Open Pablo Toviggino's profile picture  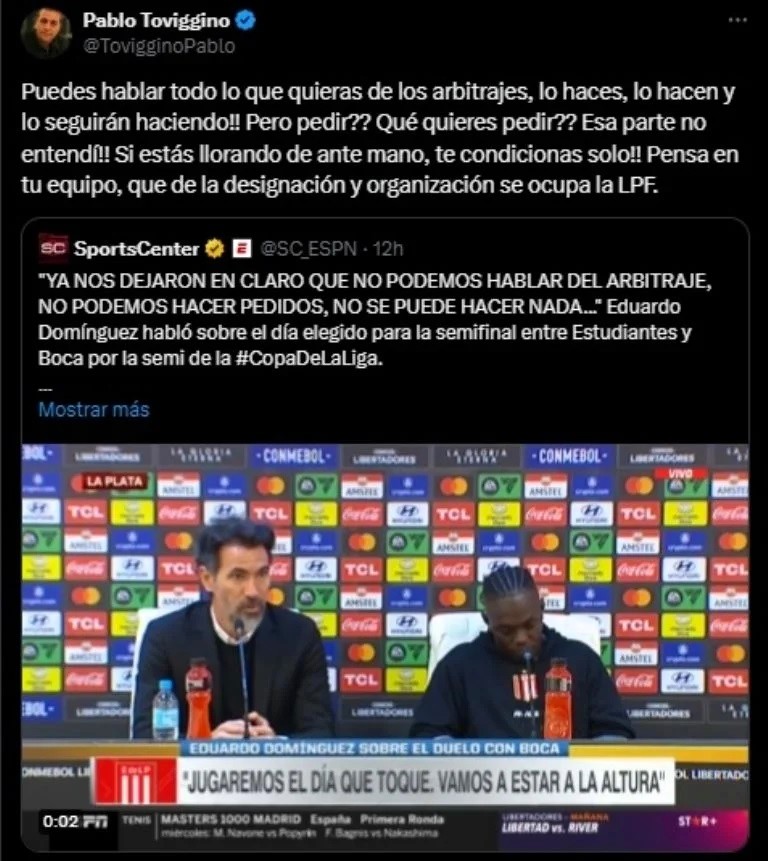(46, 33)
